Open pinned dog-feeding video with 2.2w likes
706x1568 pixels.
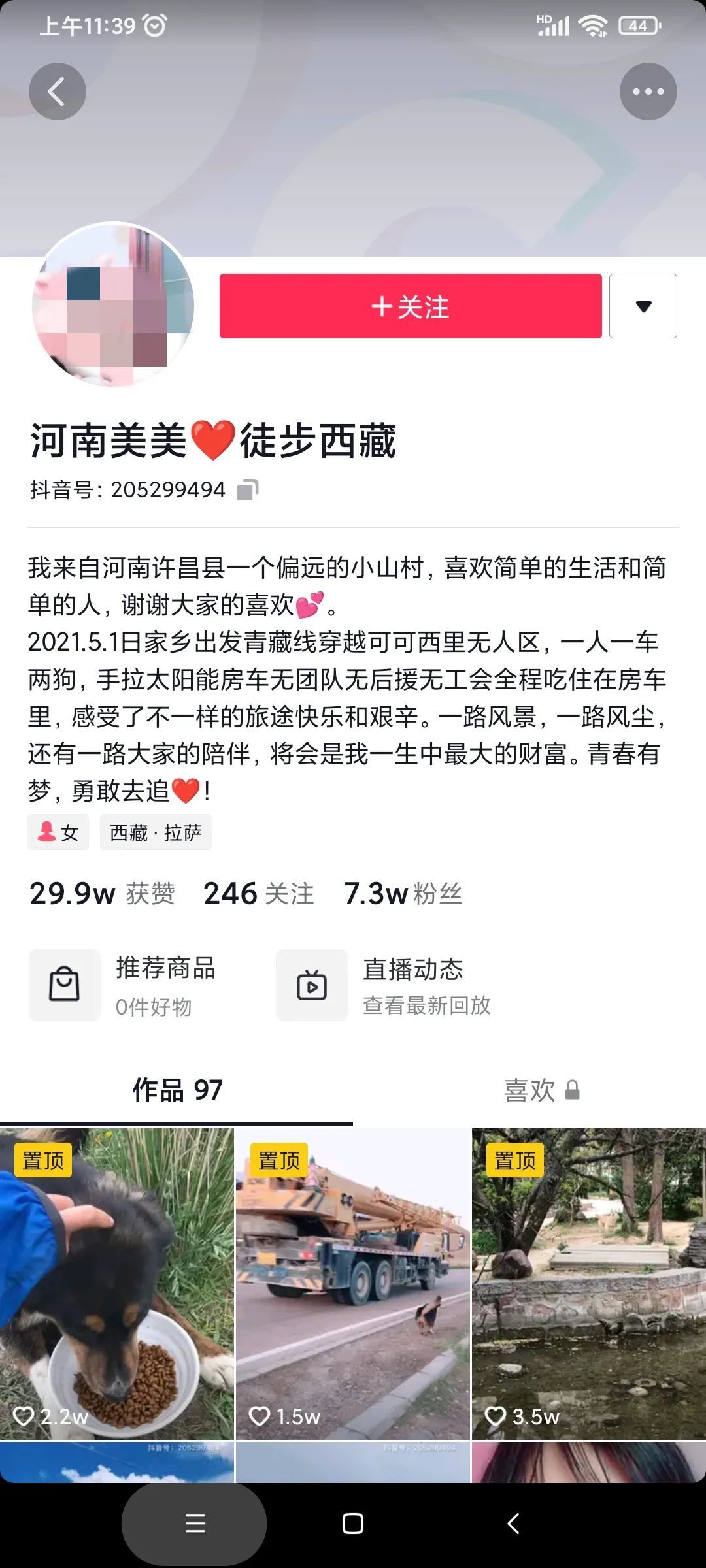tap(117, 1284)
